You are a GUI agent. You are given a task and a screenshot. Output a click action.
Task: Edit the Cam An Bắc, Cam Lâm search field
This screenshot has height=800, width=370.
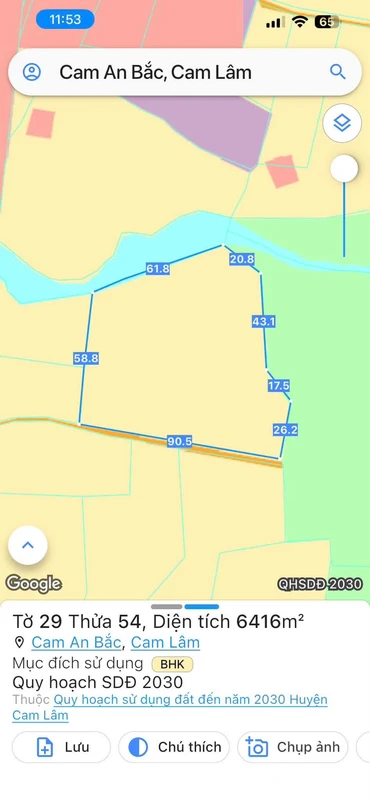pyautogui.click(x=185, y=72)
